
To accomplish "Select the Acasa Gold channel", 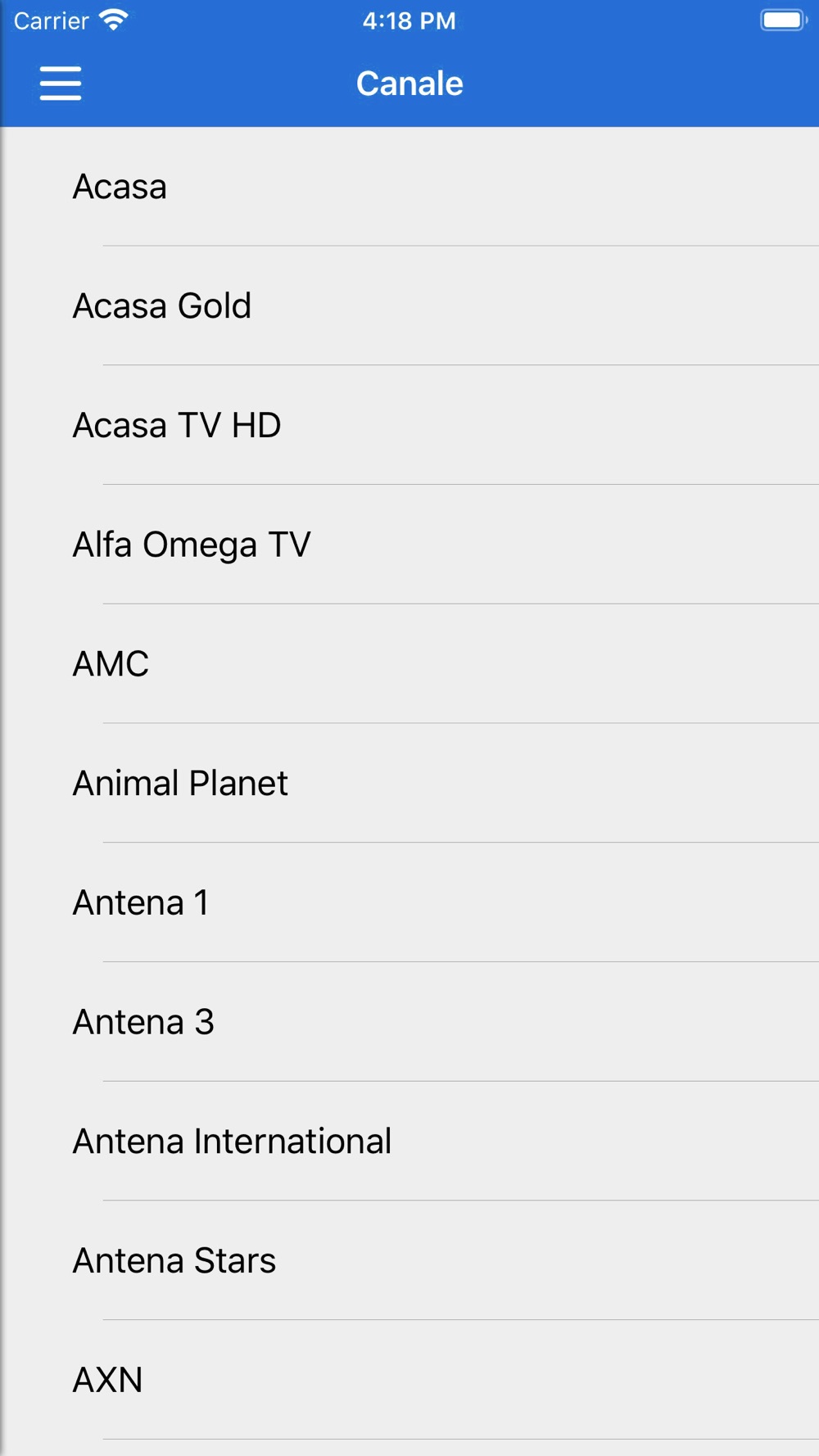I will (409, 306).
